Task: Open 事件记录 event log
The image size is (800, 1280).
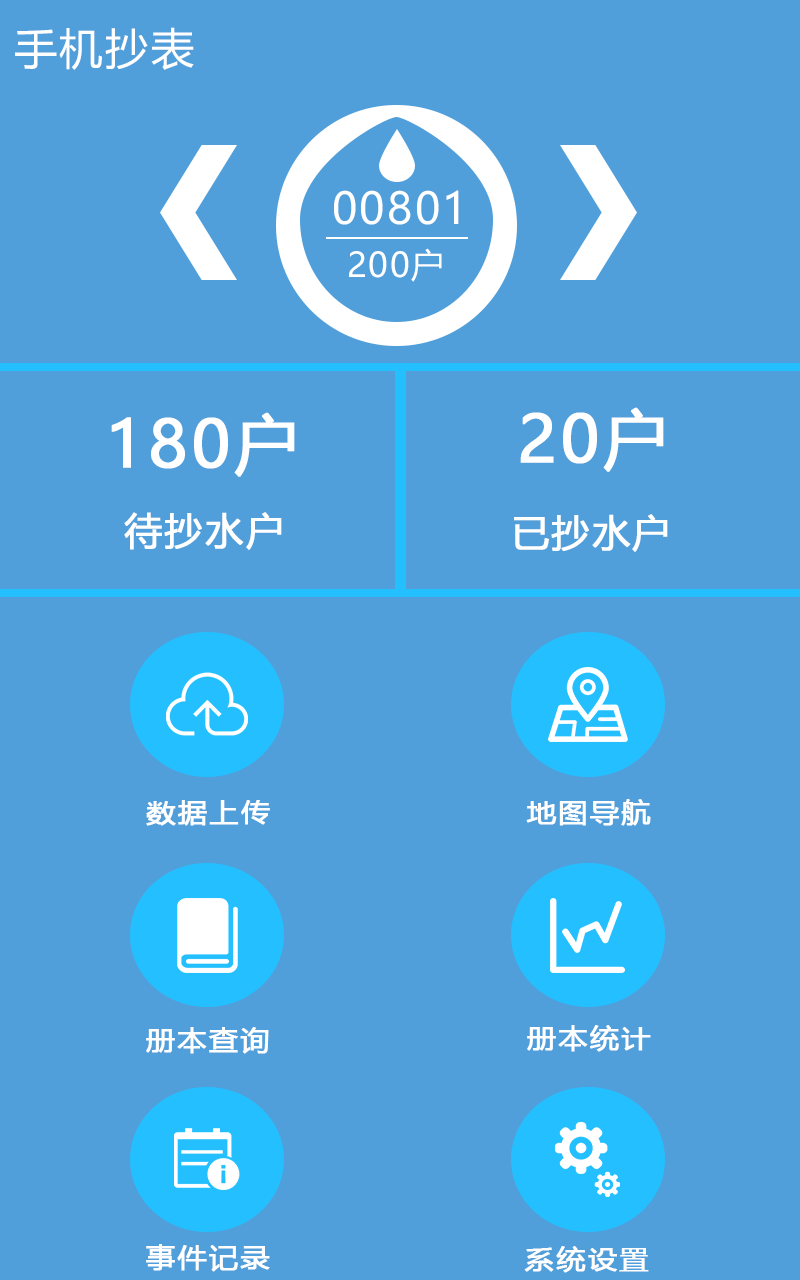Action: click(207, 1160)
